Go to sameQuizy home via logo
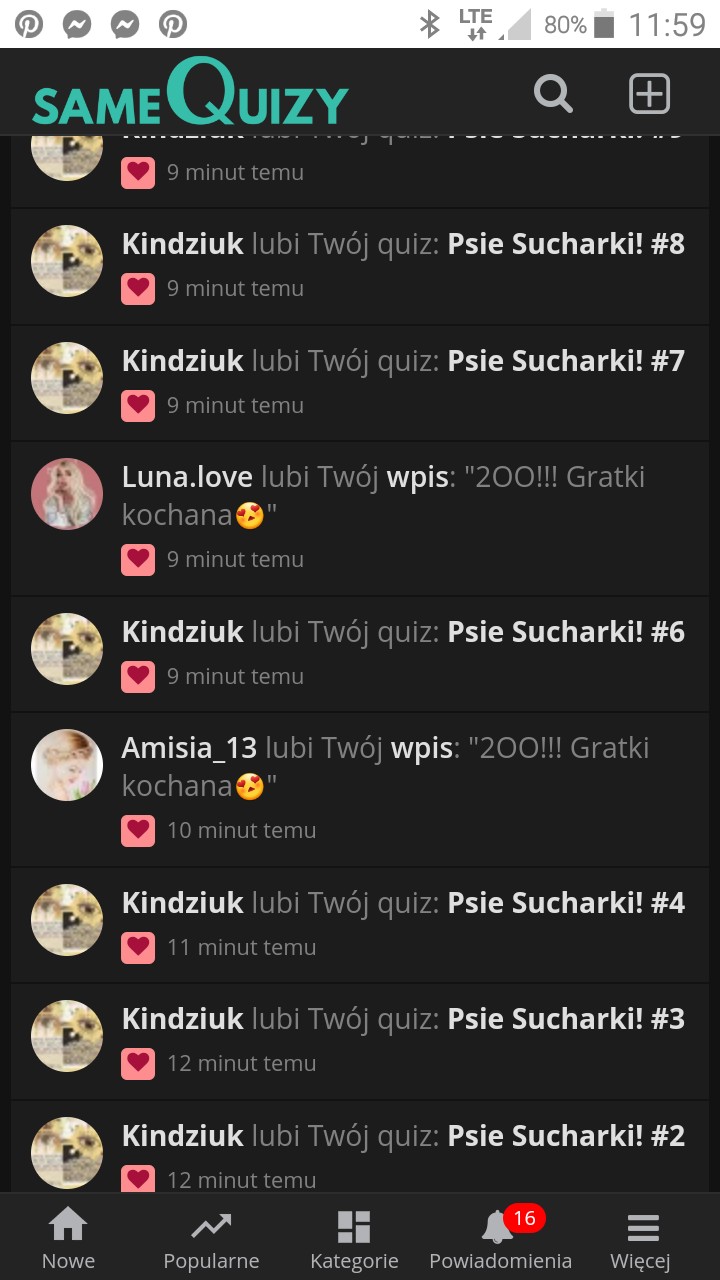Screen dimensions: 720x1280 [190, 94]
